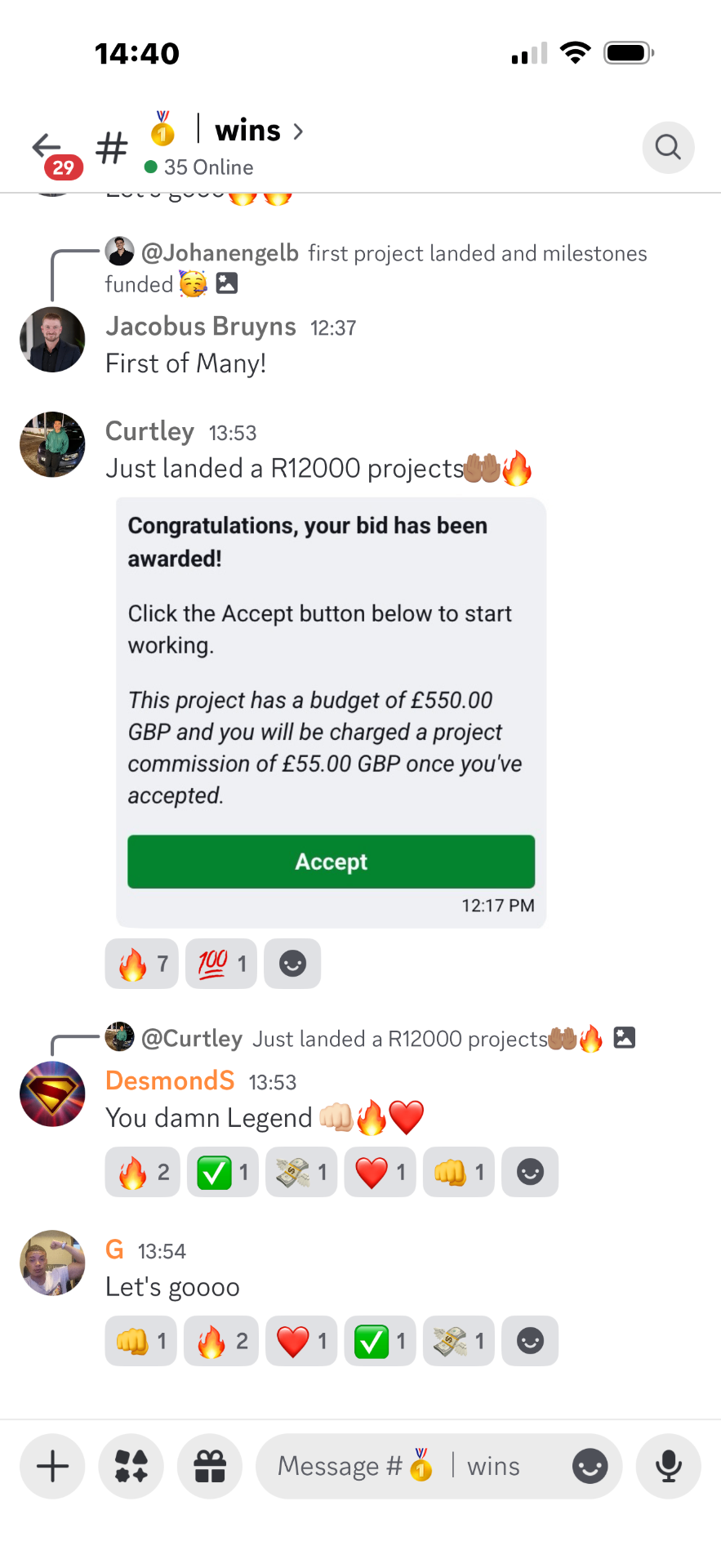Jump to replied message from Johanengelb
The width and height of the screenshot is (721, 1568).
pos(376,268)
